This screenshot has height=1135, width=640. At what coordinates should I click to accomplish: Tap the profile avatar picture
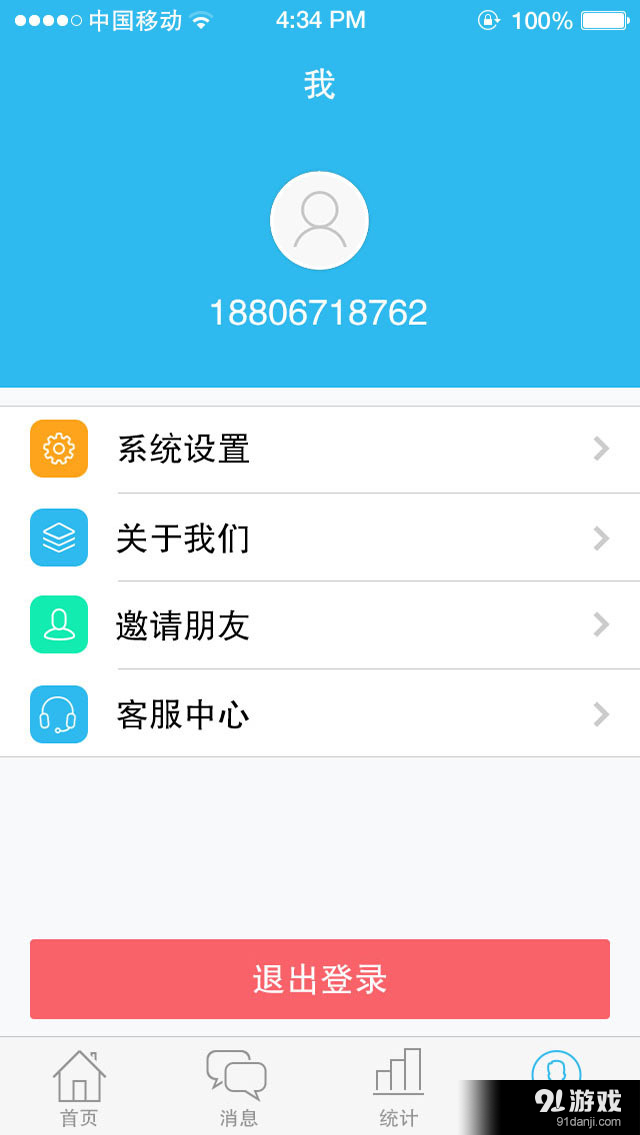(319, 221)
